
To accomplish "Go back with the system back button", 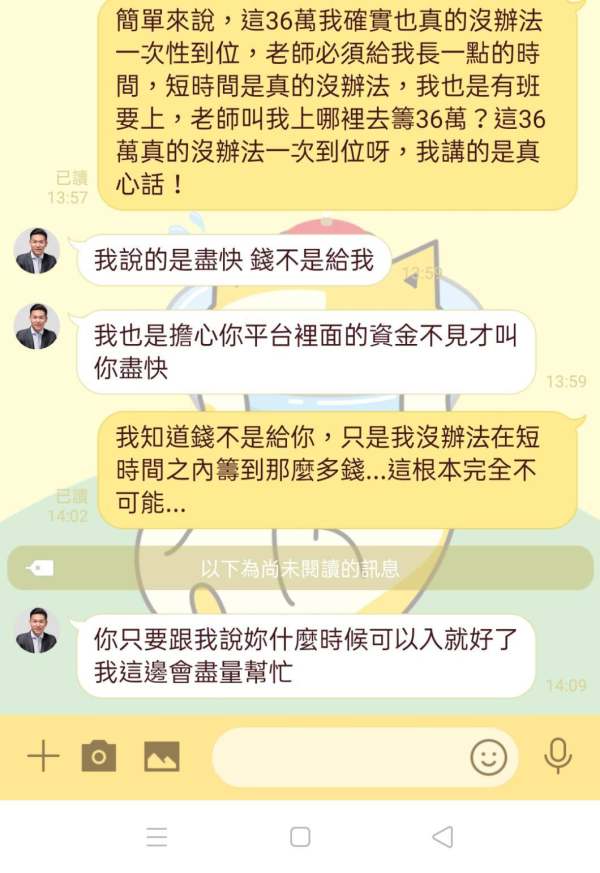I will (443, 837).
